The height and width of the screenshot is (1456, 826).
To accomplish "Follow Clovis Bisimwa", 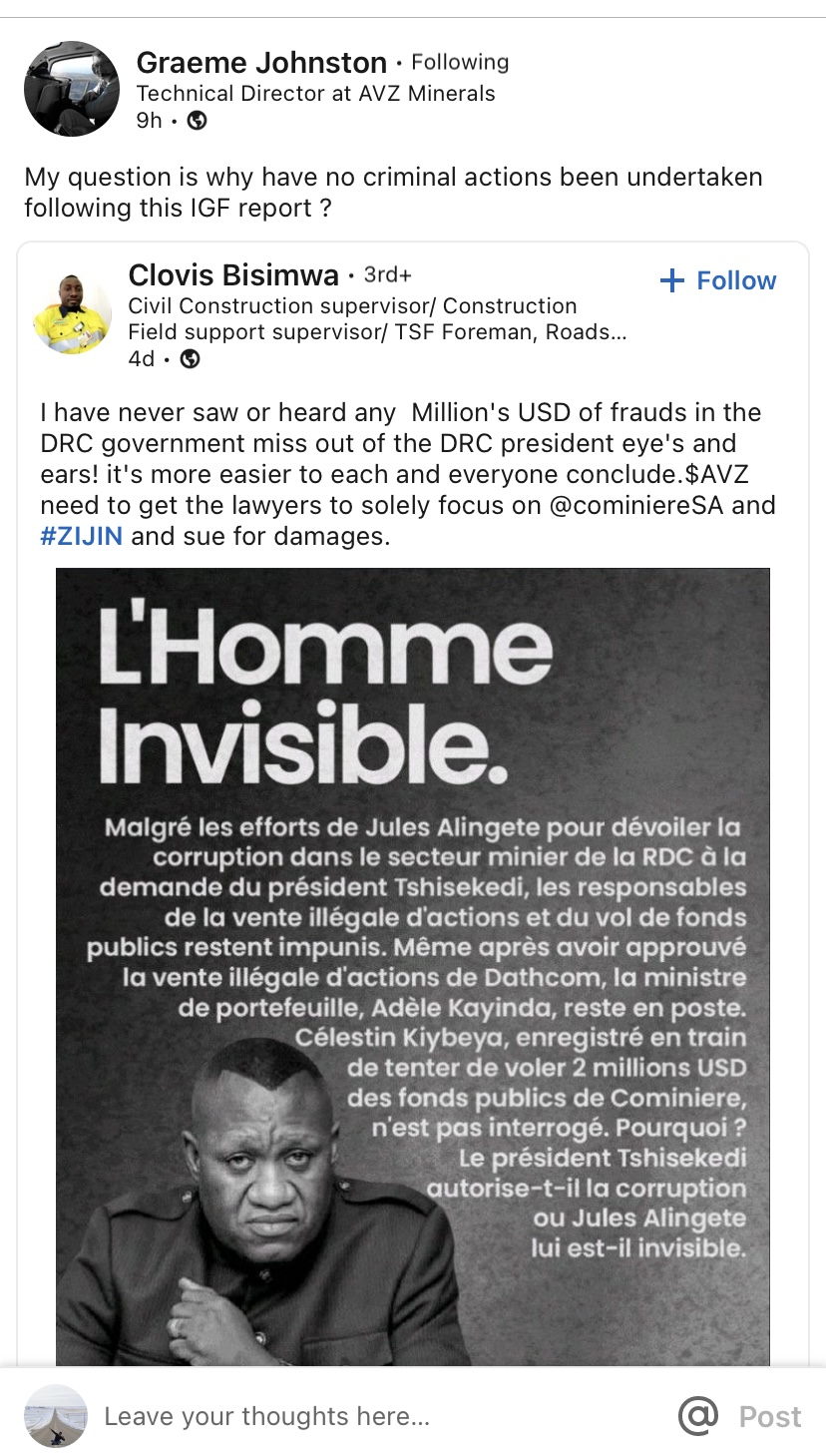I will point(718,281).
